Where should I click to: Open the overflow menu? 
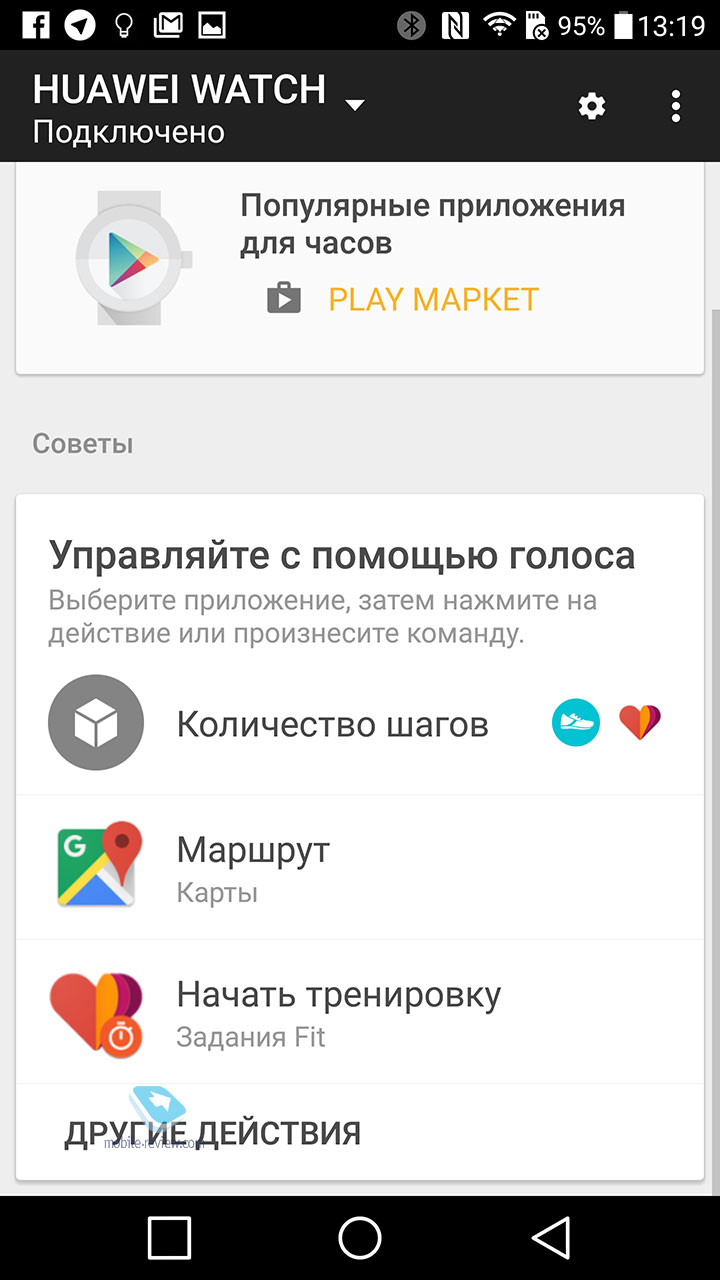click(x=676, y=106)
